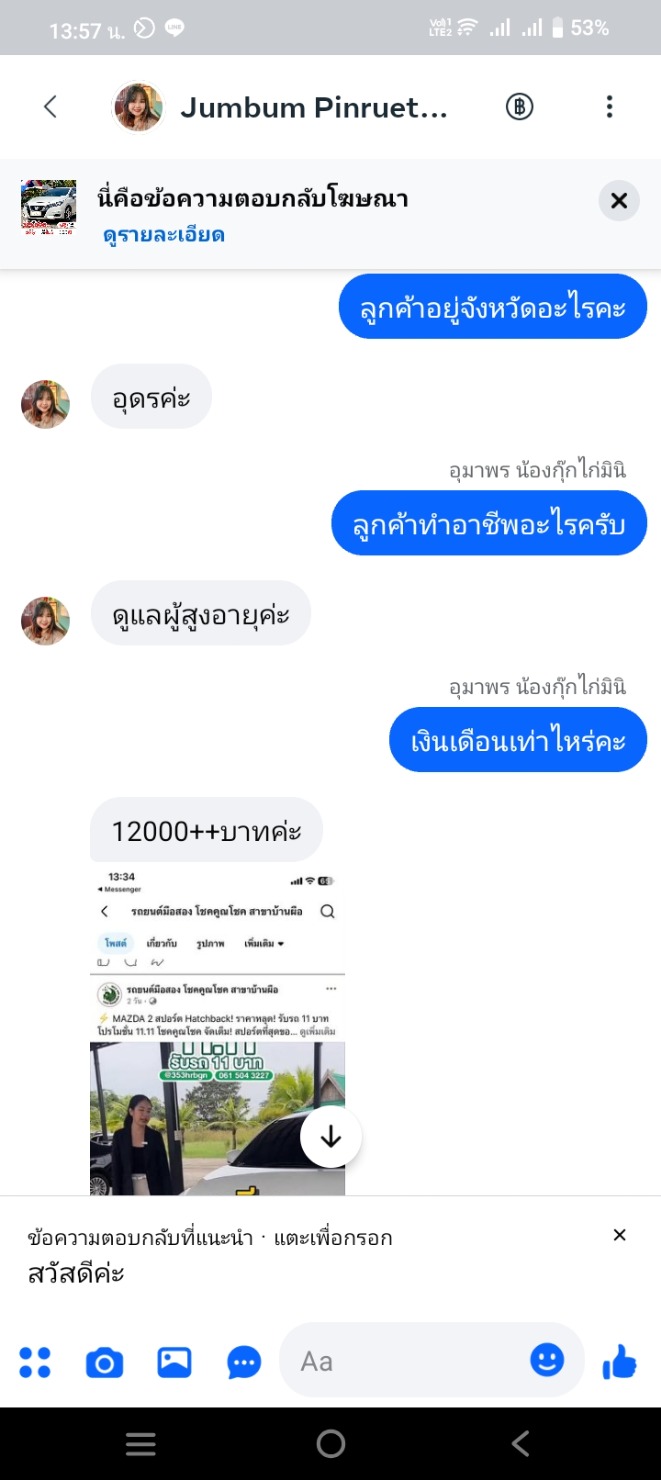Open the camera to take a photo
Image resolution: width=661 pixels, height=1480 pixels.
click(x=104, y=1362)
